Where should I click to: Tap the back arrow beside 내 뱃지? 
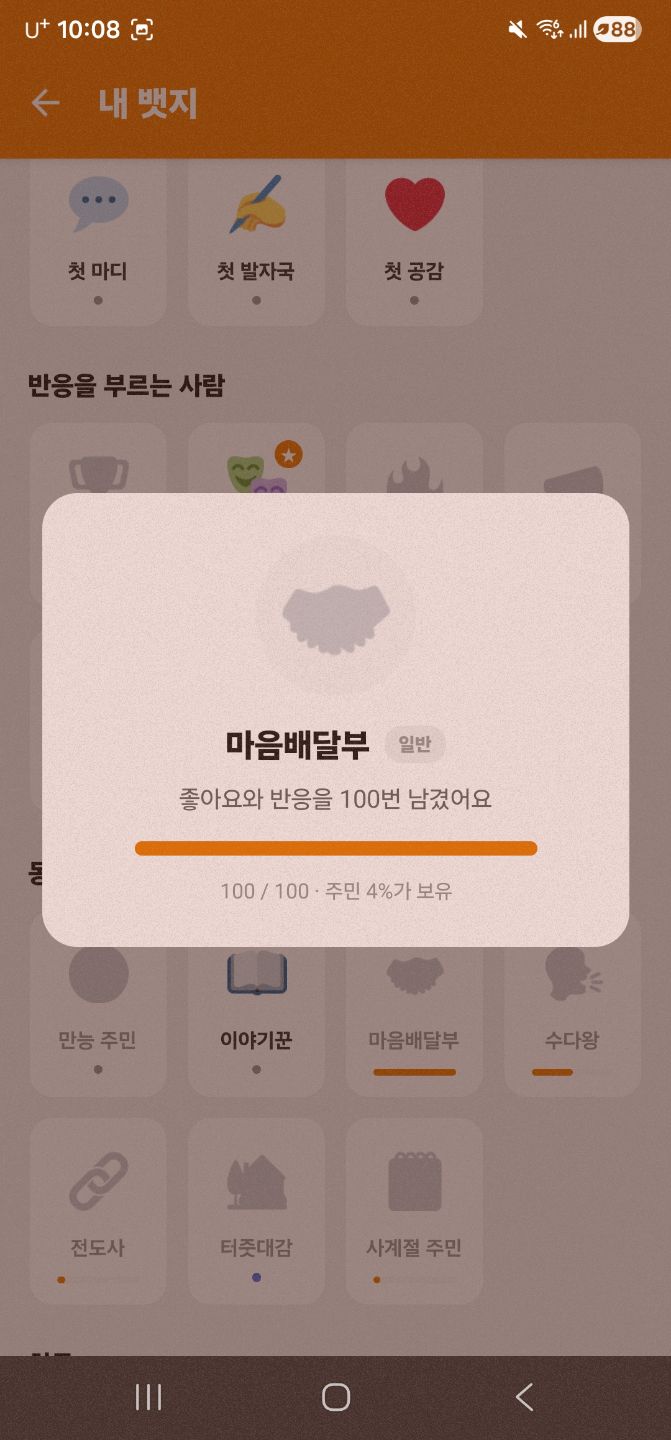(45, 103)
